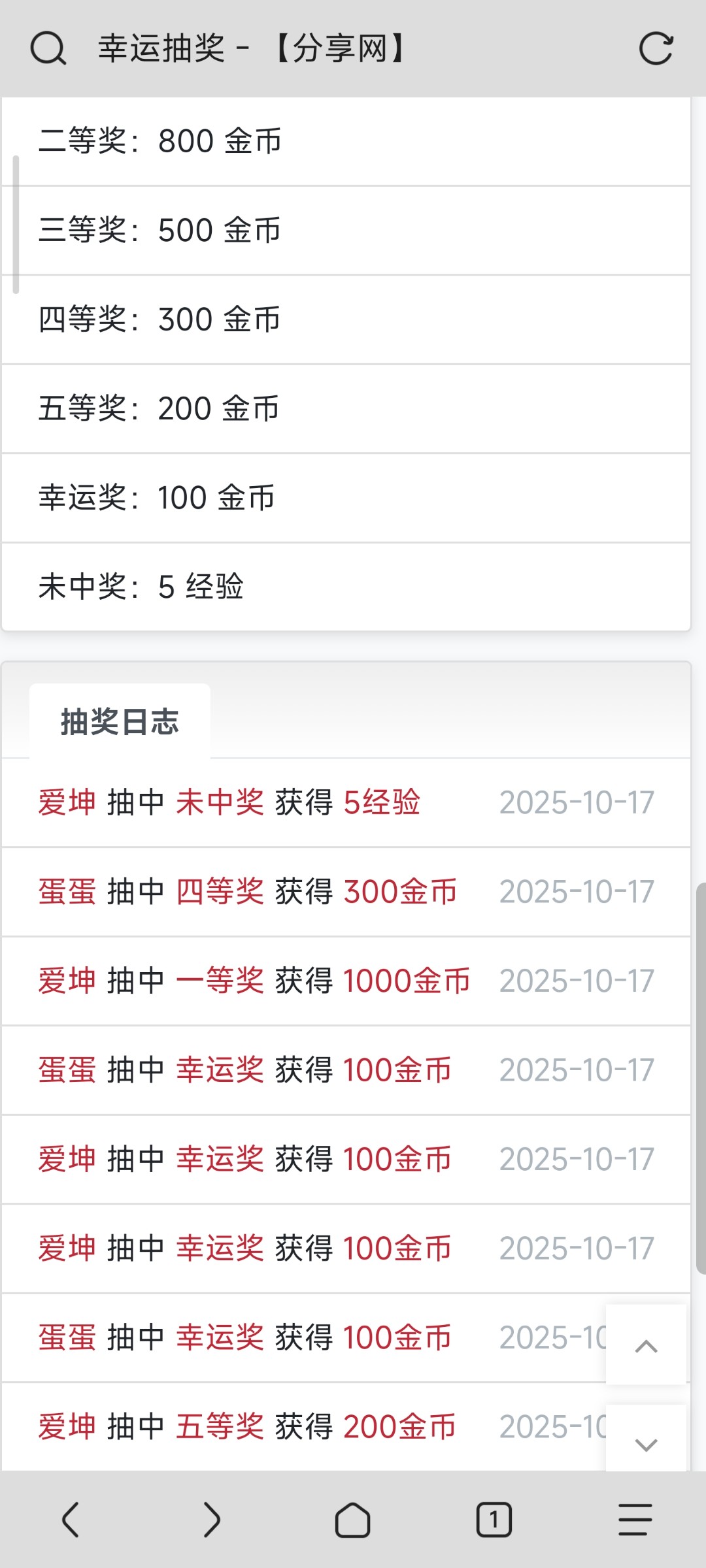Tap the browser back navigation arrow

tap(72, 1519)
